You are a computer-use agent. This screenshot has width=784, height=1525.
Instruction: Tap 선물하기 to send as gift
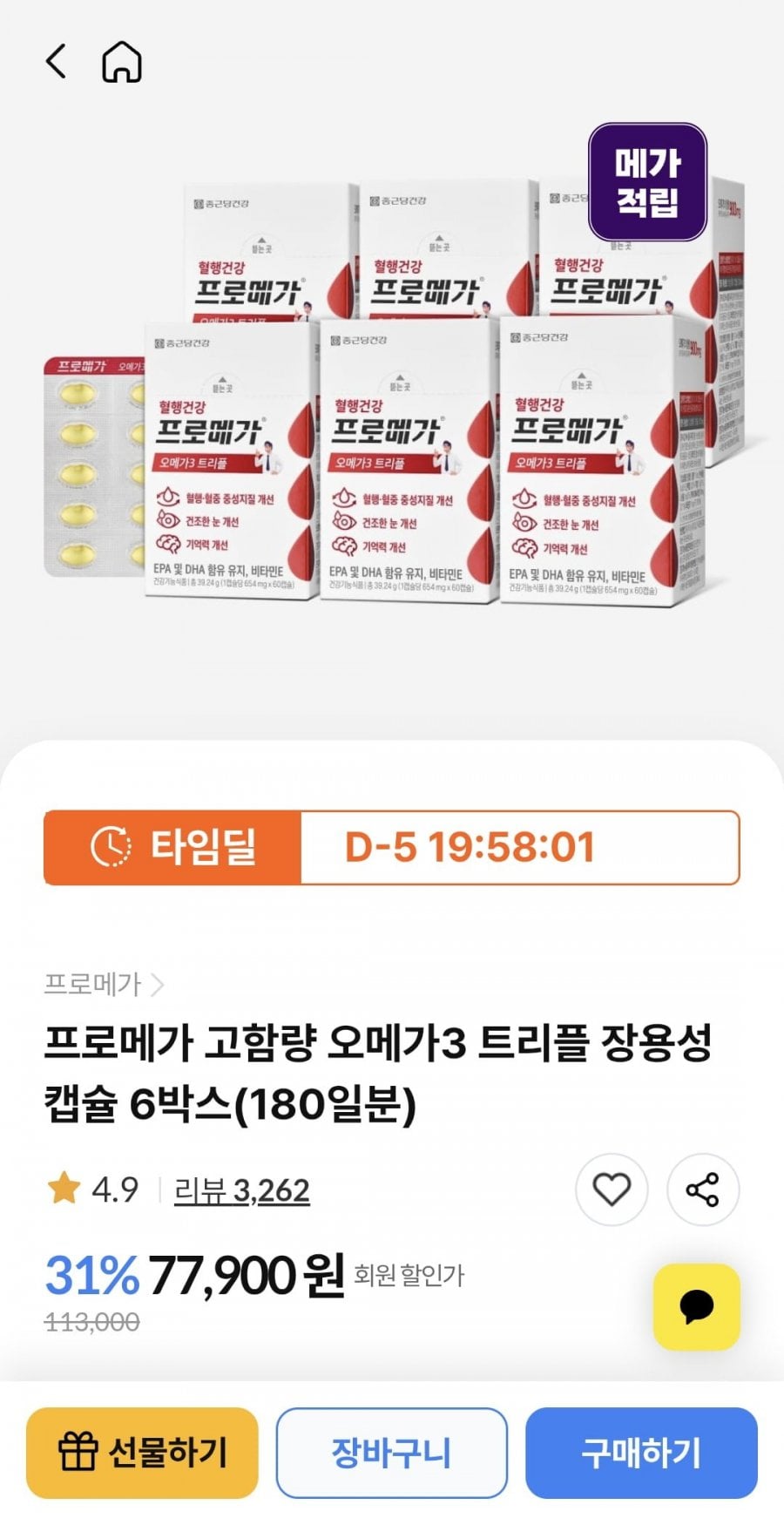coord(142,1453)
